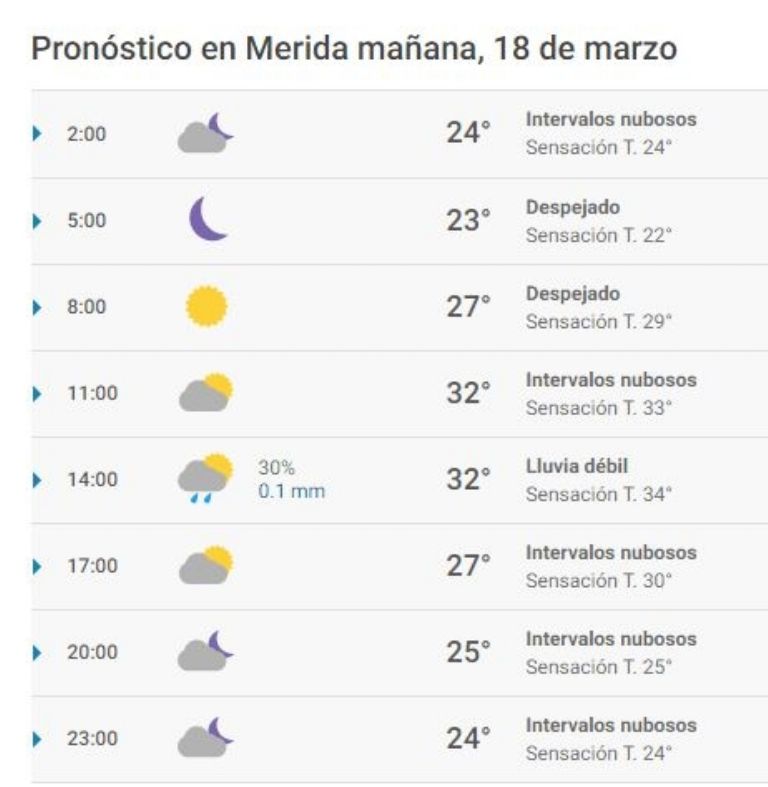
Task: Expand the 5:00 Despejado forecast row
Action: (x=38, y=221)
